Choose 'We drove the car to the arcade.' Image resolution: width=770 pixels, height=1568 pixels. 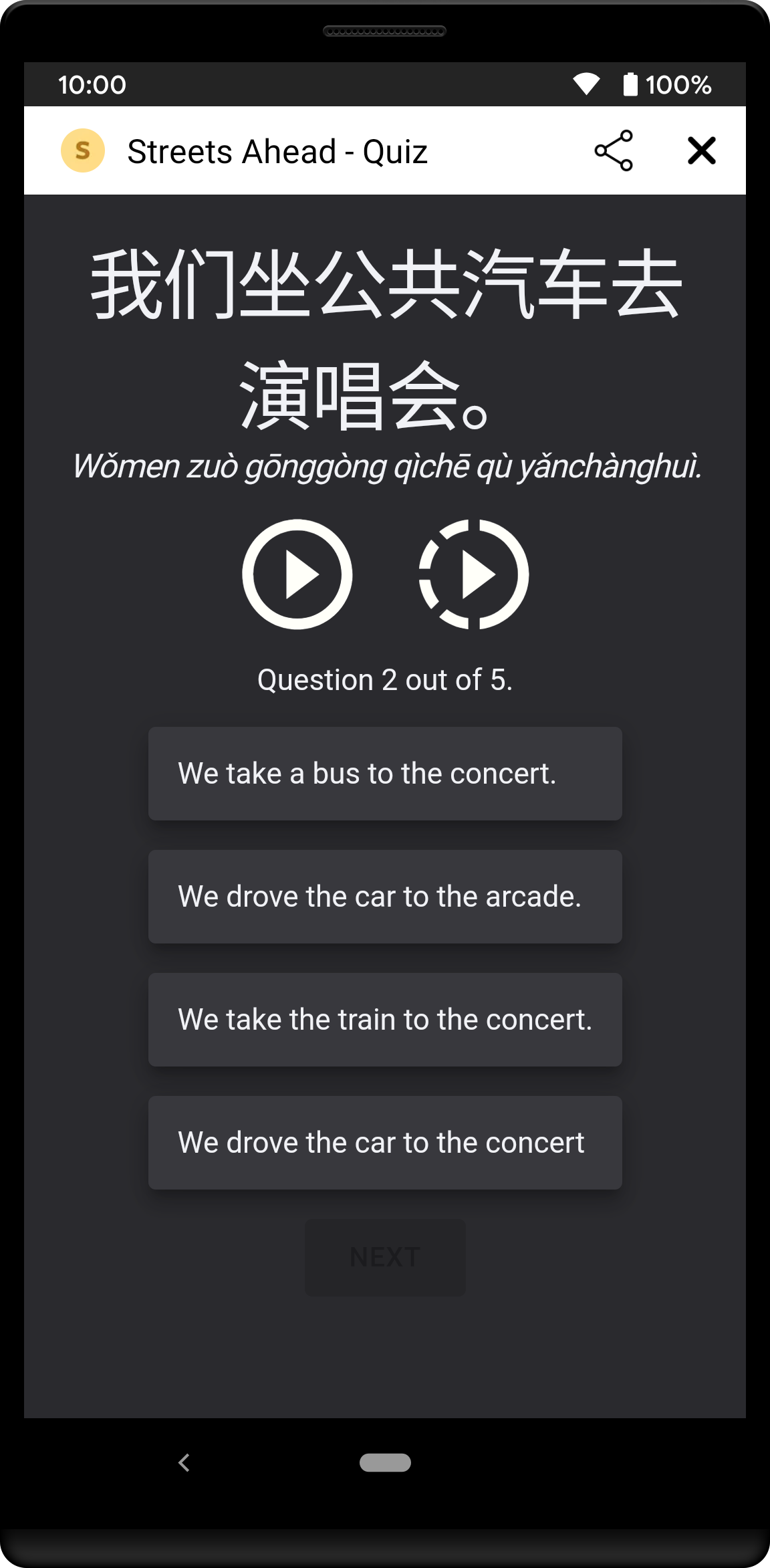(385, 897)
